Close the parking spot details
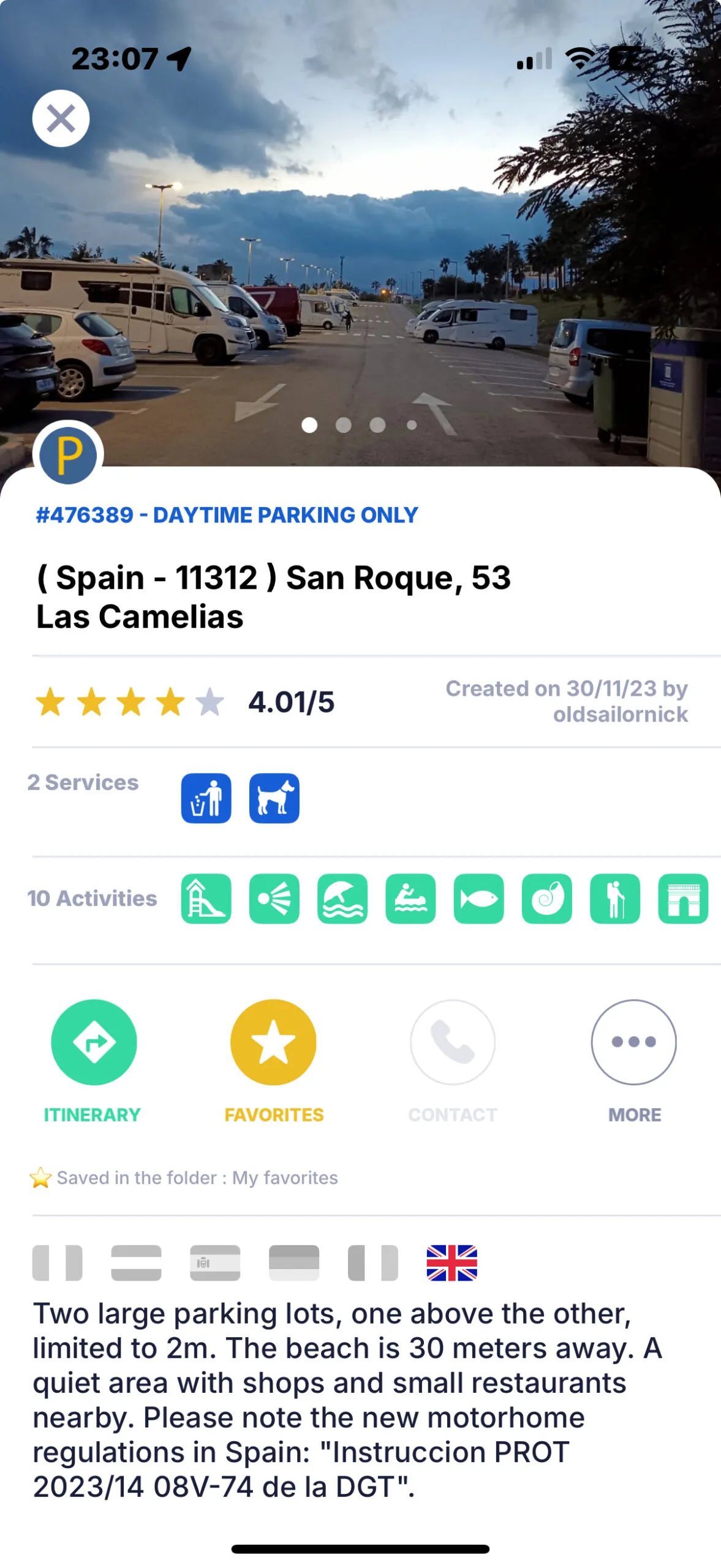Viewport: 721px width, 1568px height. [x=61, y=118]
